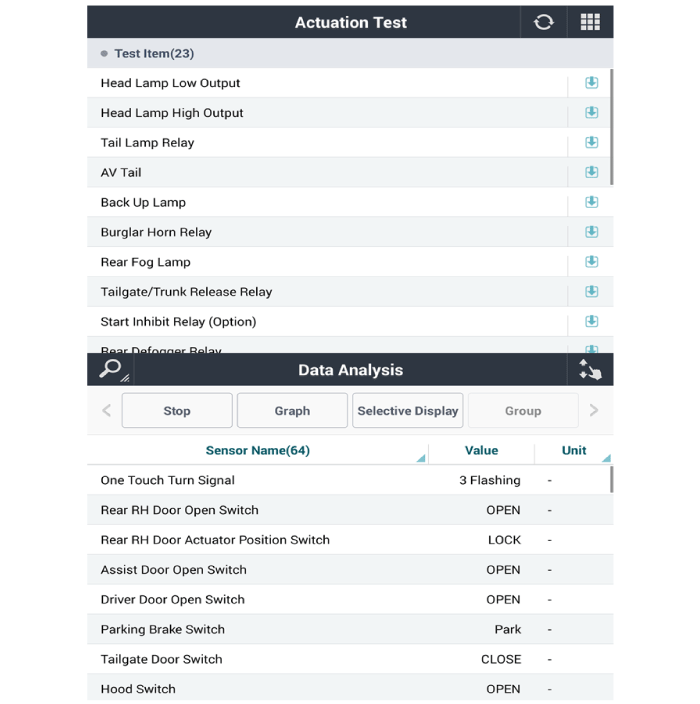Choose the Tailgate/Trunk Release Relay test

[186, 292]
